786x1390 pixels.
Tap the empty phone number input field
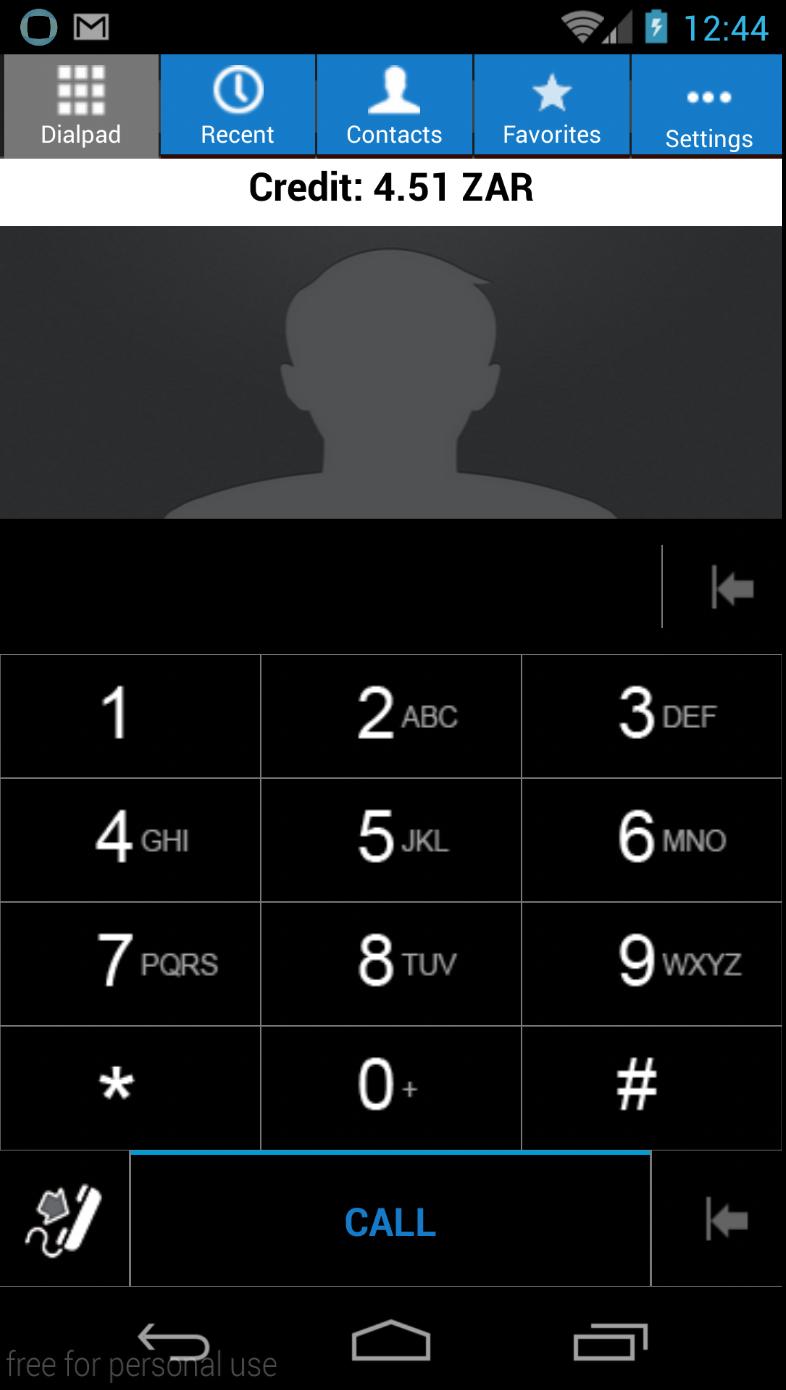(x=330, y=587)
